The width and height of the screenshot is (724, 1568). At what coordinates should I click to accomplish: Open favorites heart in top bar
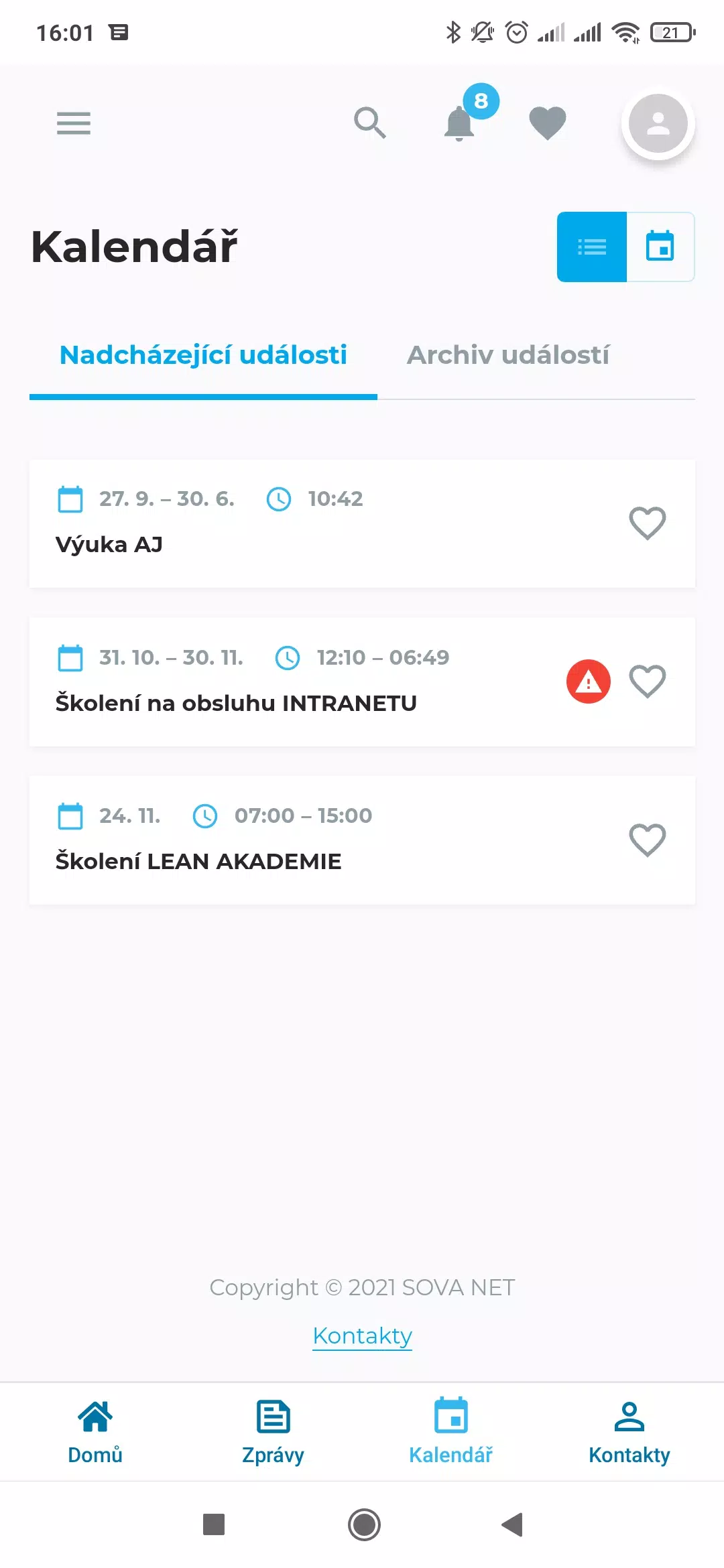(x=548, y=123)
